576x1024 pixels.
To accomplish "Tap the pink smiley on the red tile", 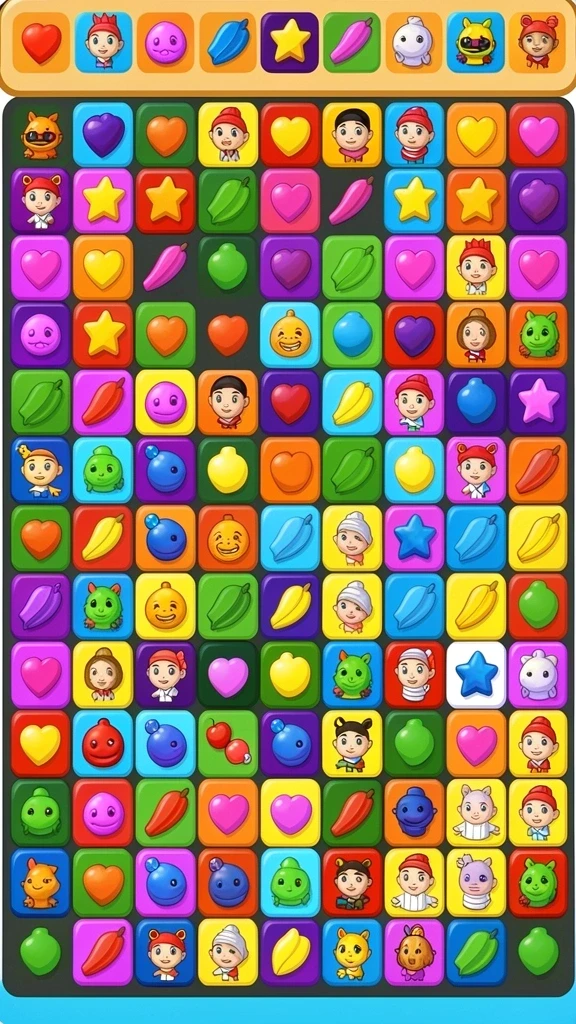I will 103,812.
